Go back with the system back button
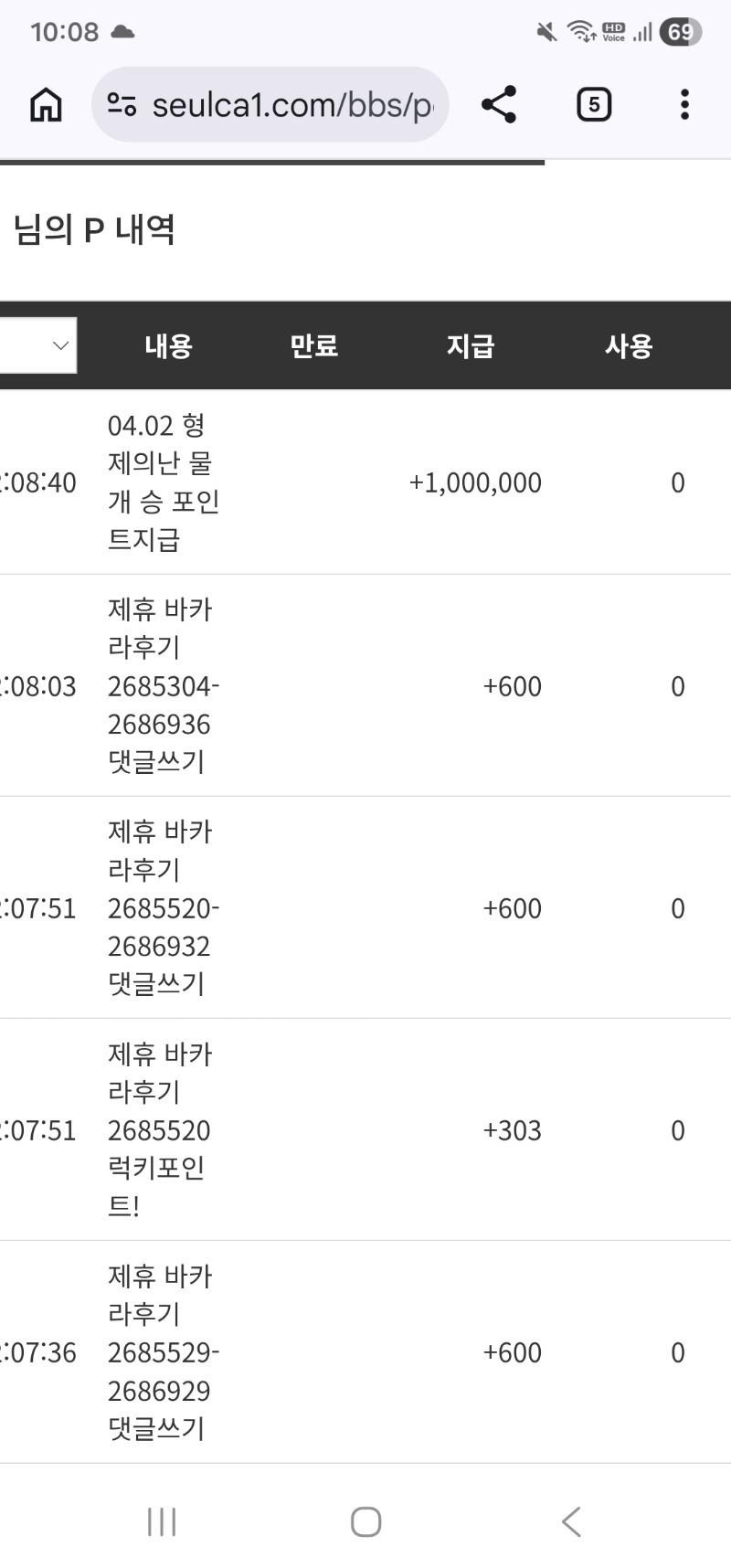 [571, 1521]
